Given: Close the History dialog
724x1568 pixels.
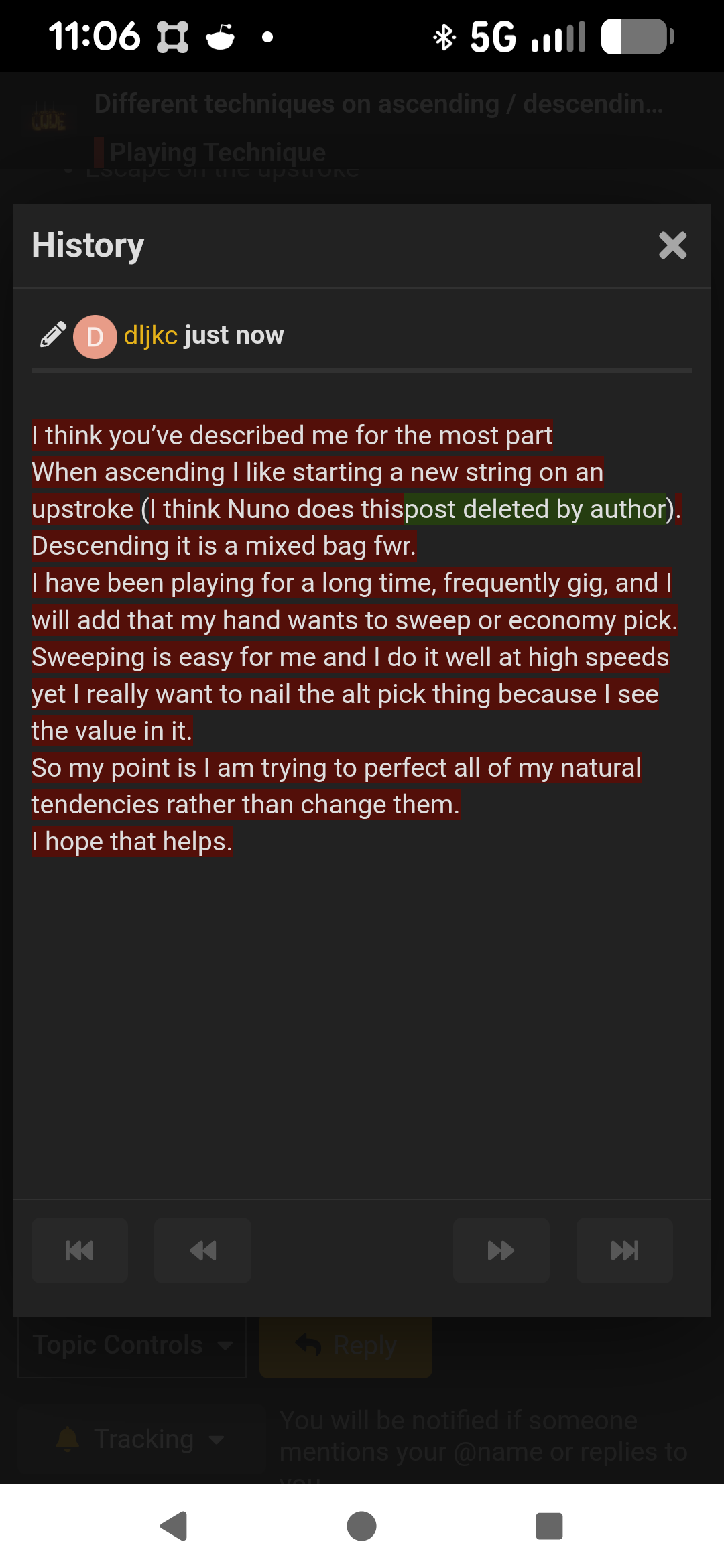Looking at the screenshot, I should click(672, 245).
